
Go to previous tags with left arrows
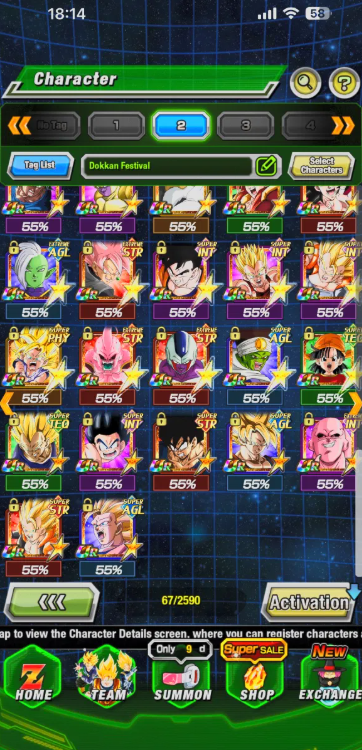[19, 125]
